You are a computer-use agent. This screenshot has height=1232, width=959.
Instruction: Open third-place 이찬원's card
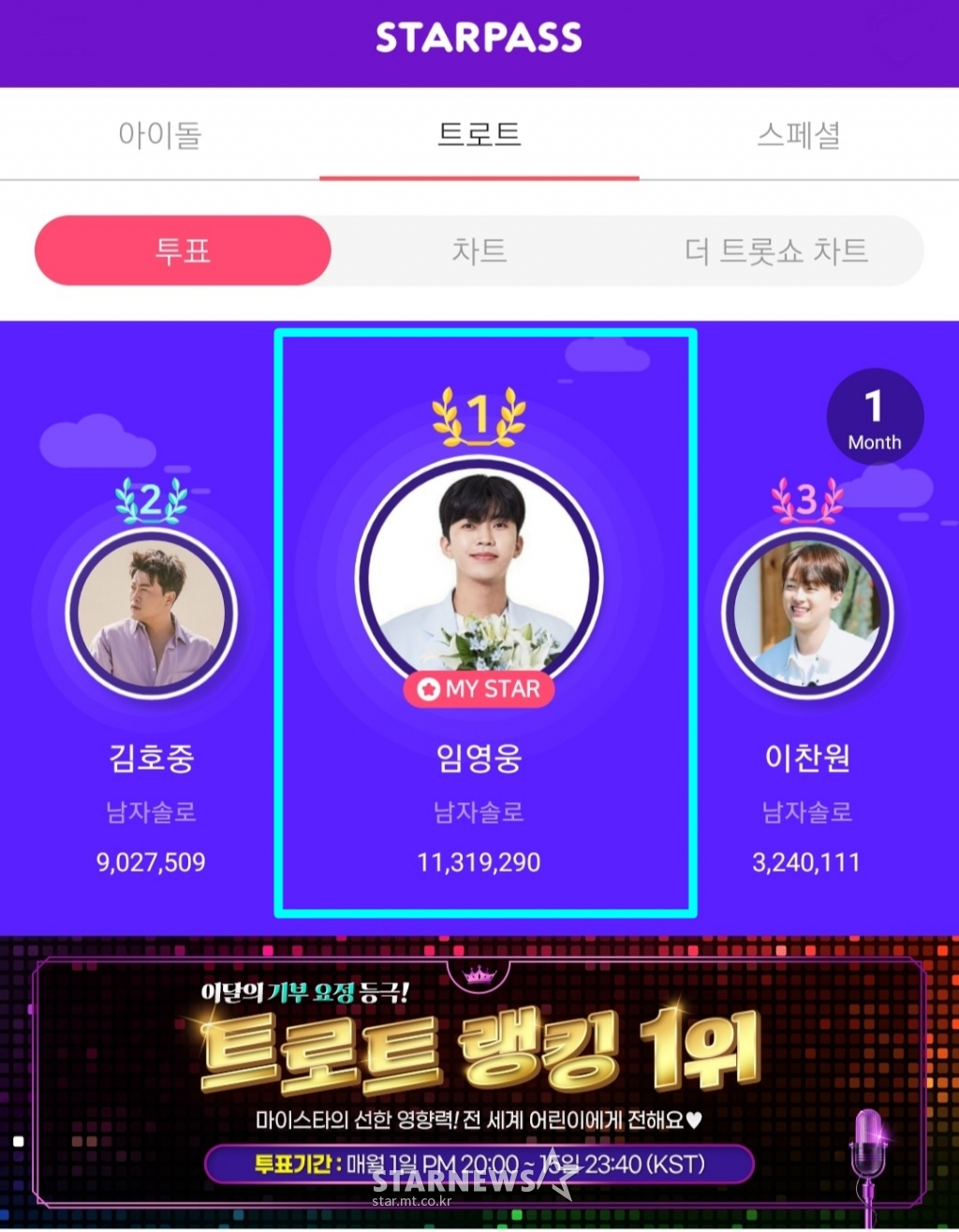(806, 655)
